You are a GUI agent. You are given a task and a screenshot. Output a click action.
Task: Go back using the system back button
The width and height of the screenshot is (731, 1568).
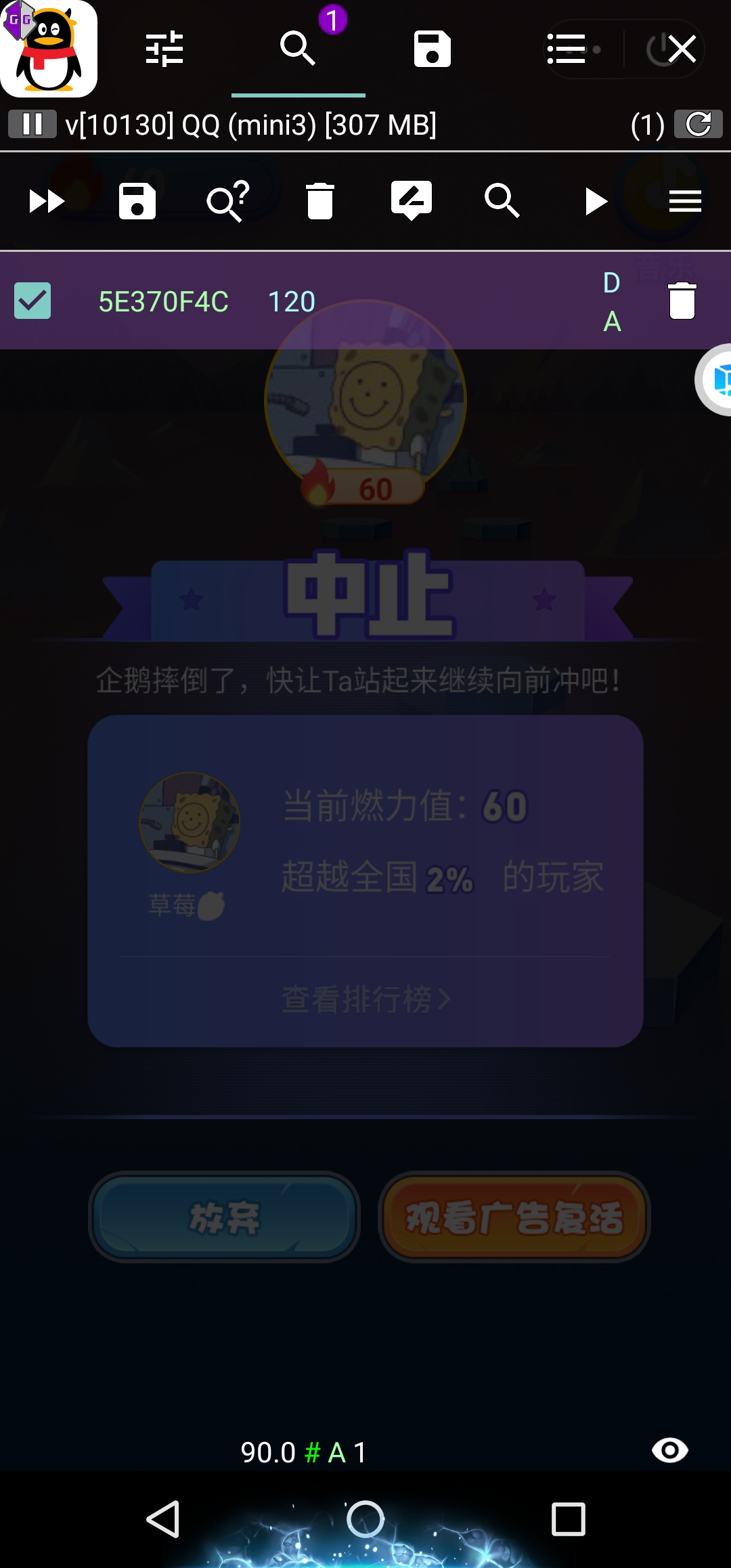point(163,1519)
